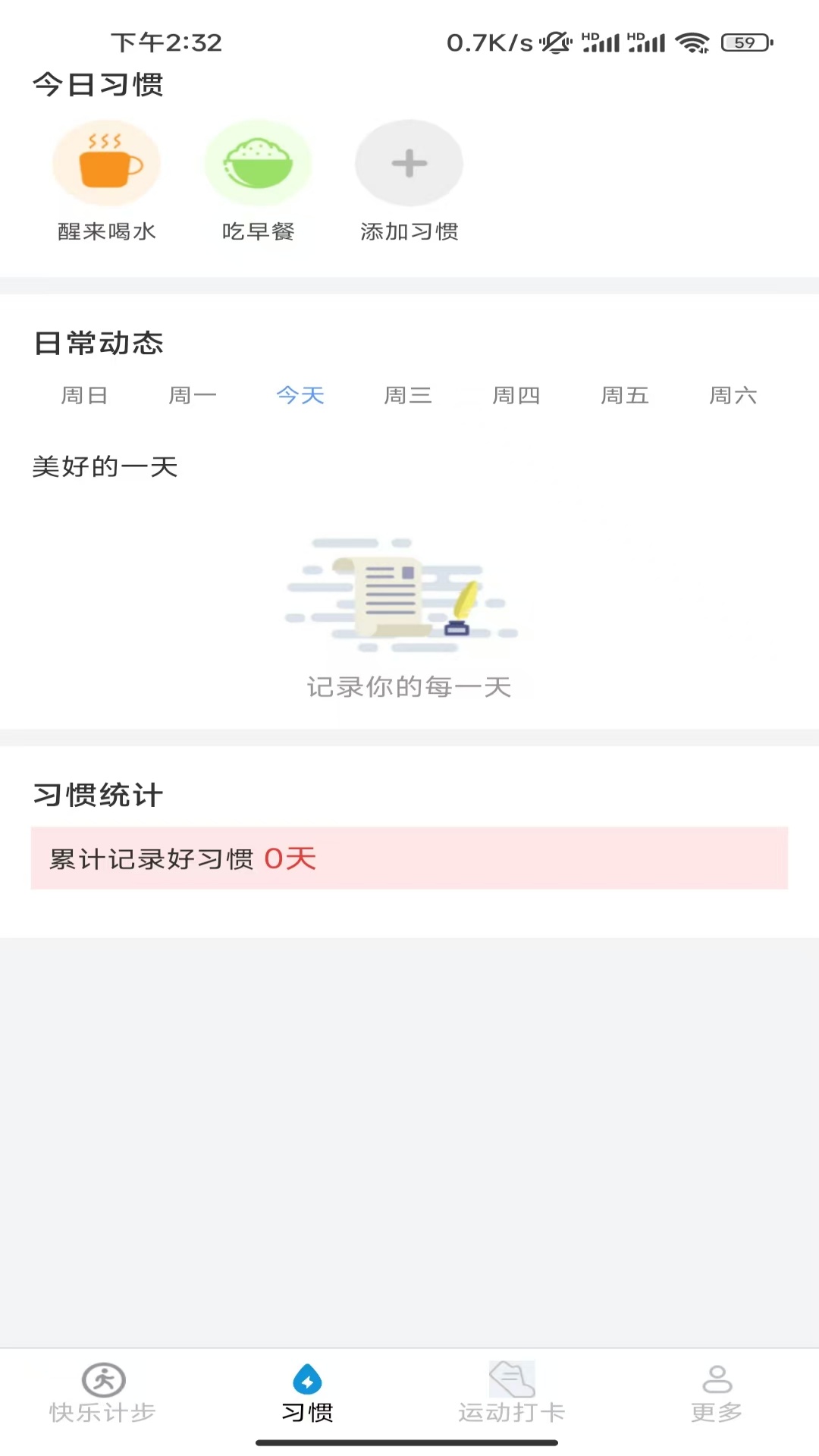Open the 更多 tab

point(717,1394)
